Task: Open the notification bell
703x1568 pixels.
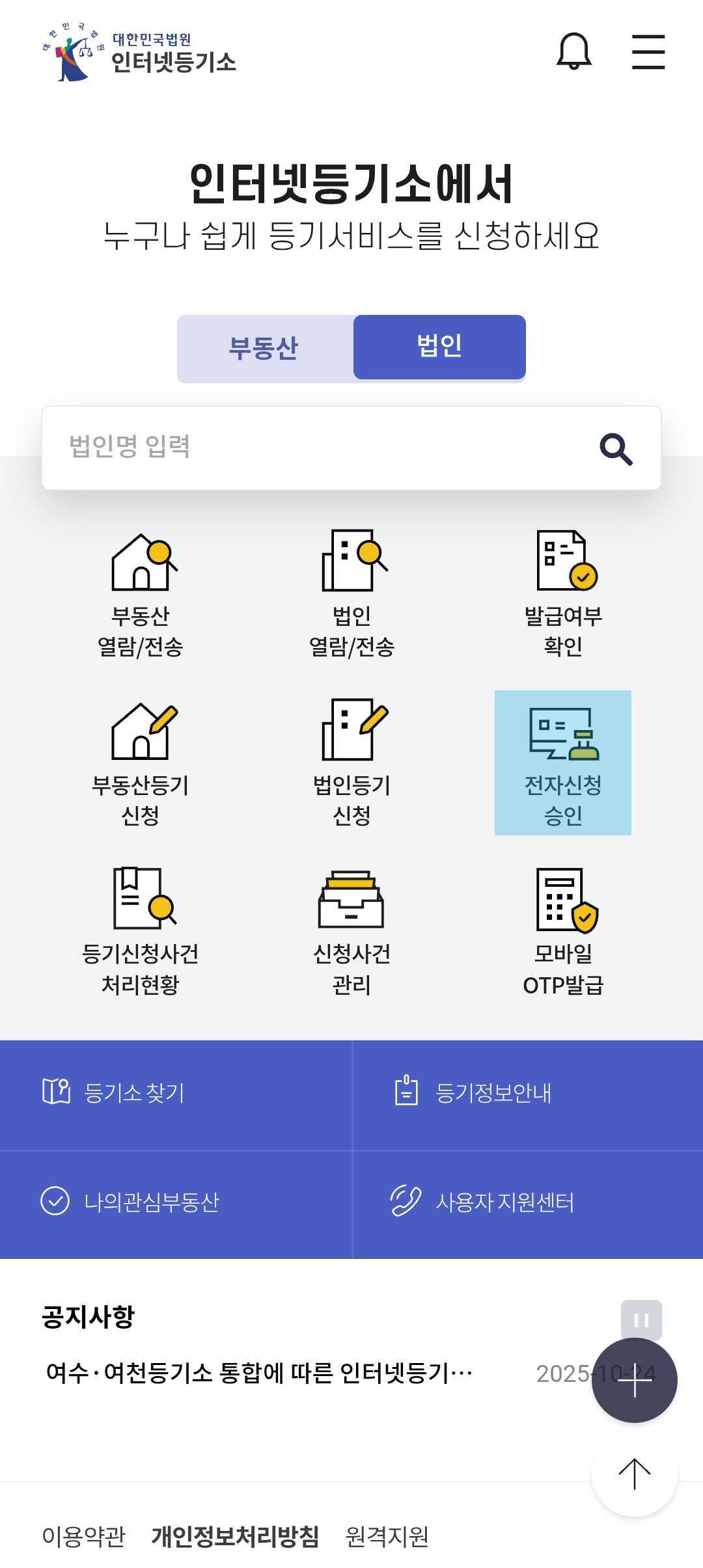Action: [573, 53]
